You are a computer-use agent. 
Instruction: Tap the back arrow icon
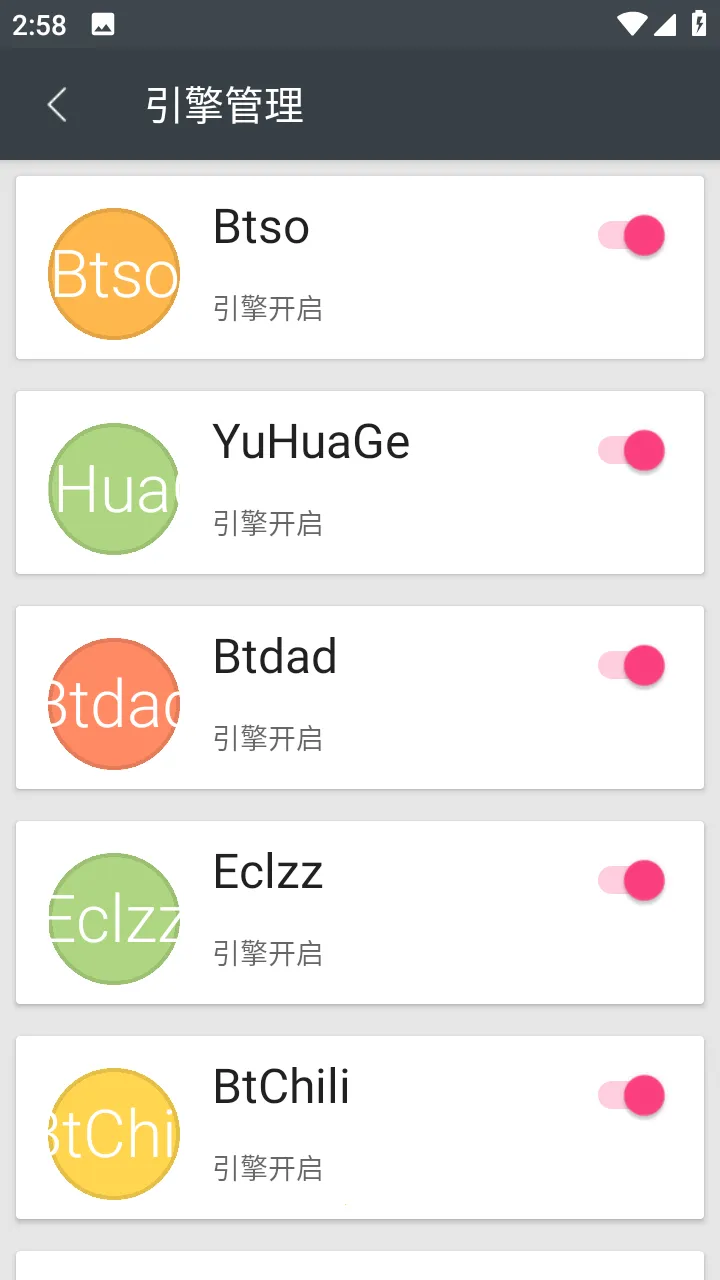coord(56,105)
